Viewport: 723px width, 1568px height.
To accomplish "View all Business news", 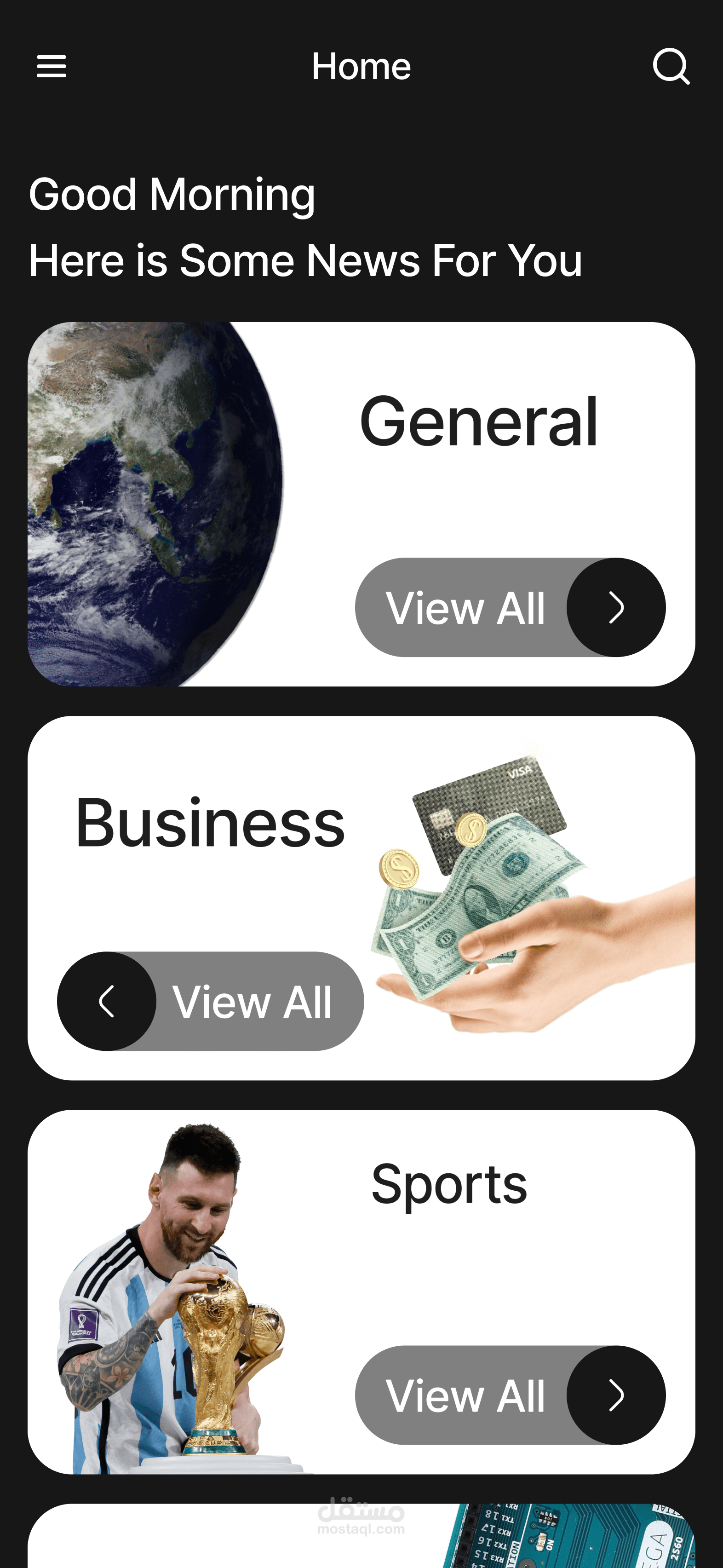I will coord(211,1001).
